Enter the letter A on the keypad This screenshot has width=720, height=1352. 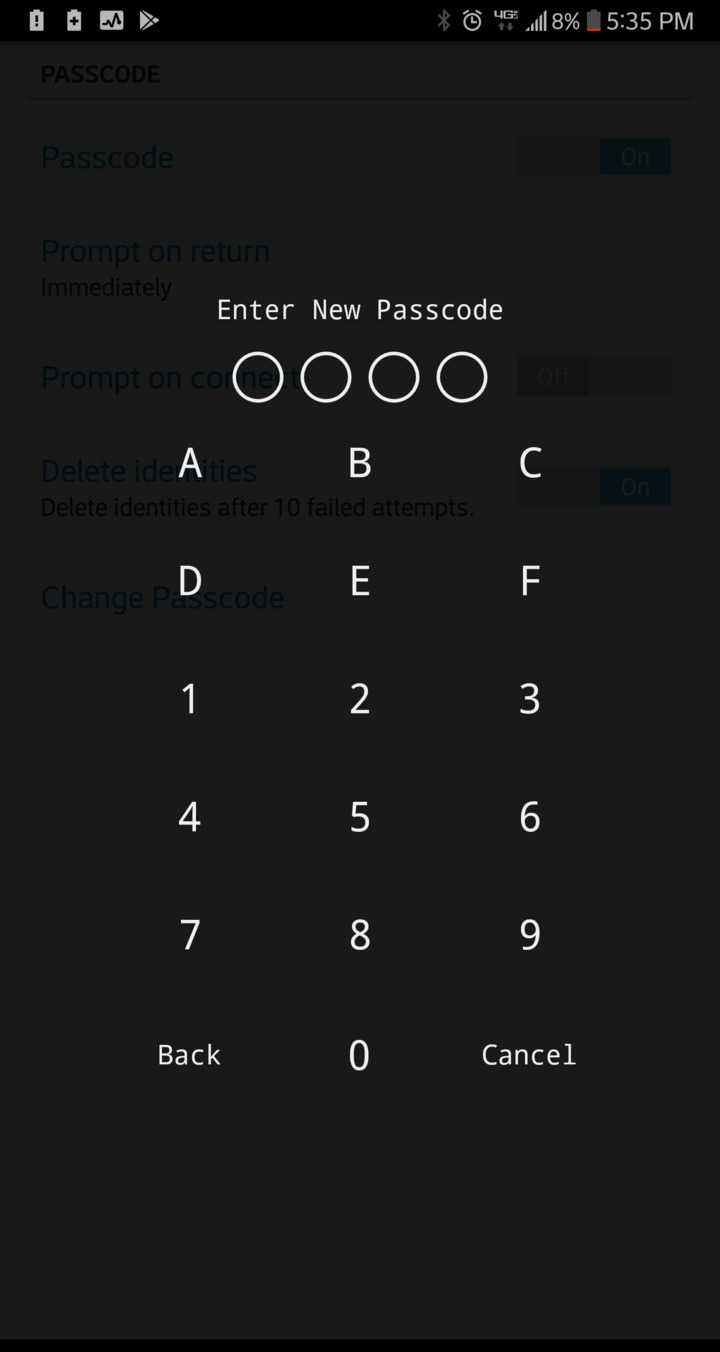point(190,462)
